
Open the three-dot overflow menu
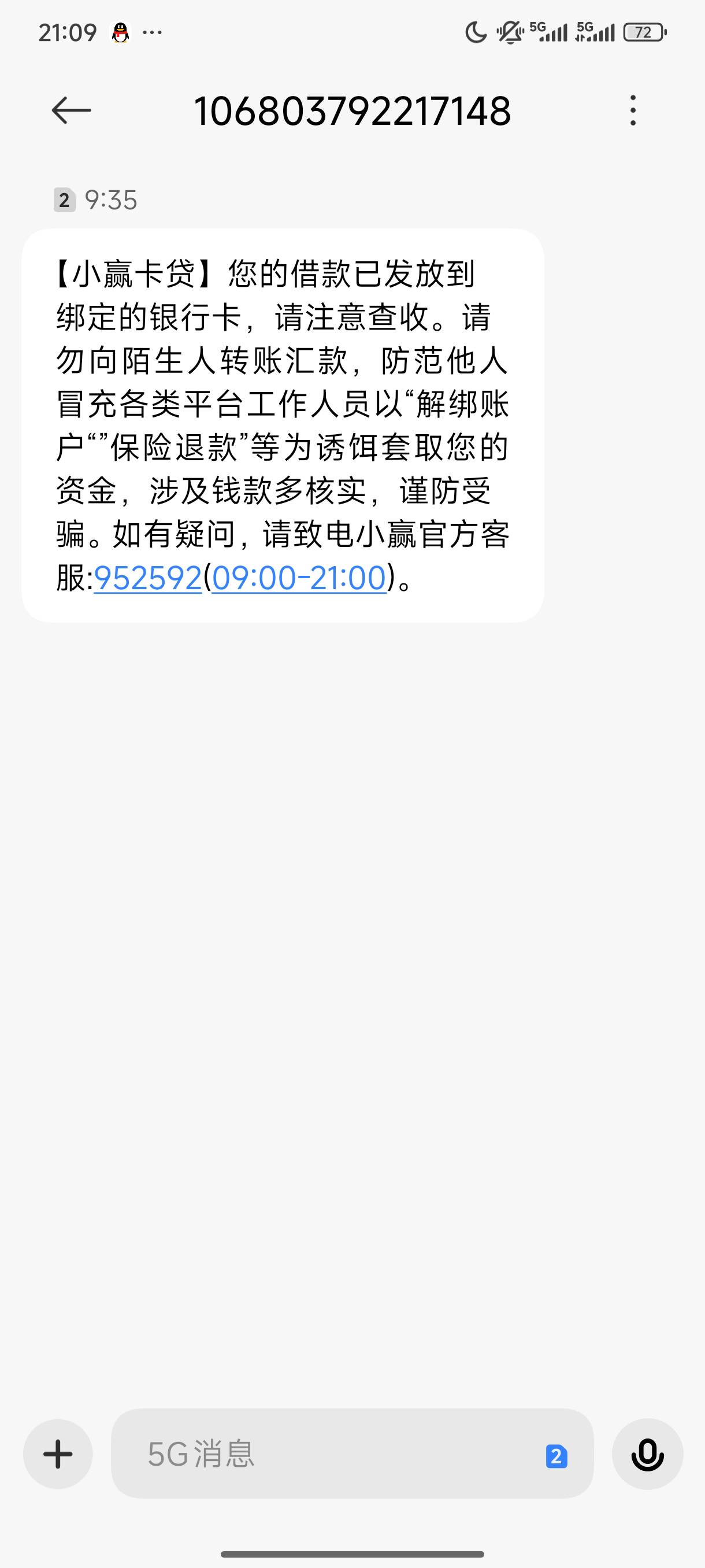pos(633,111)
